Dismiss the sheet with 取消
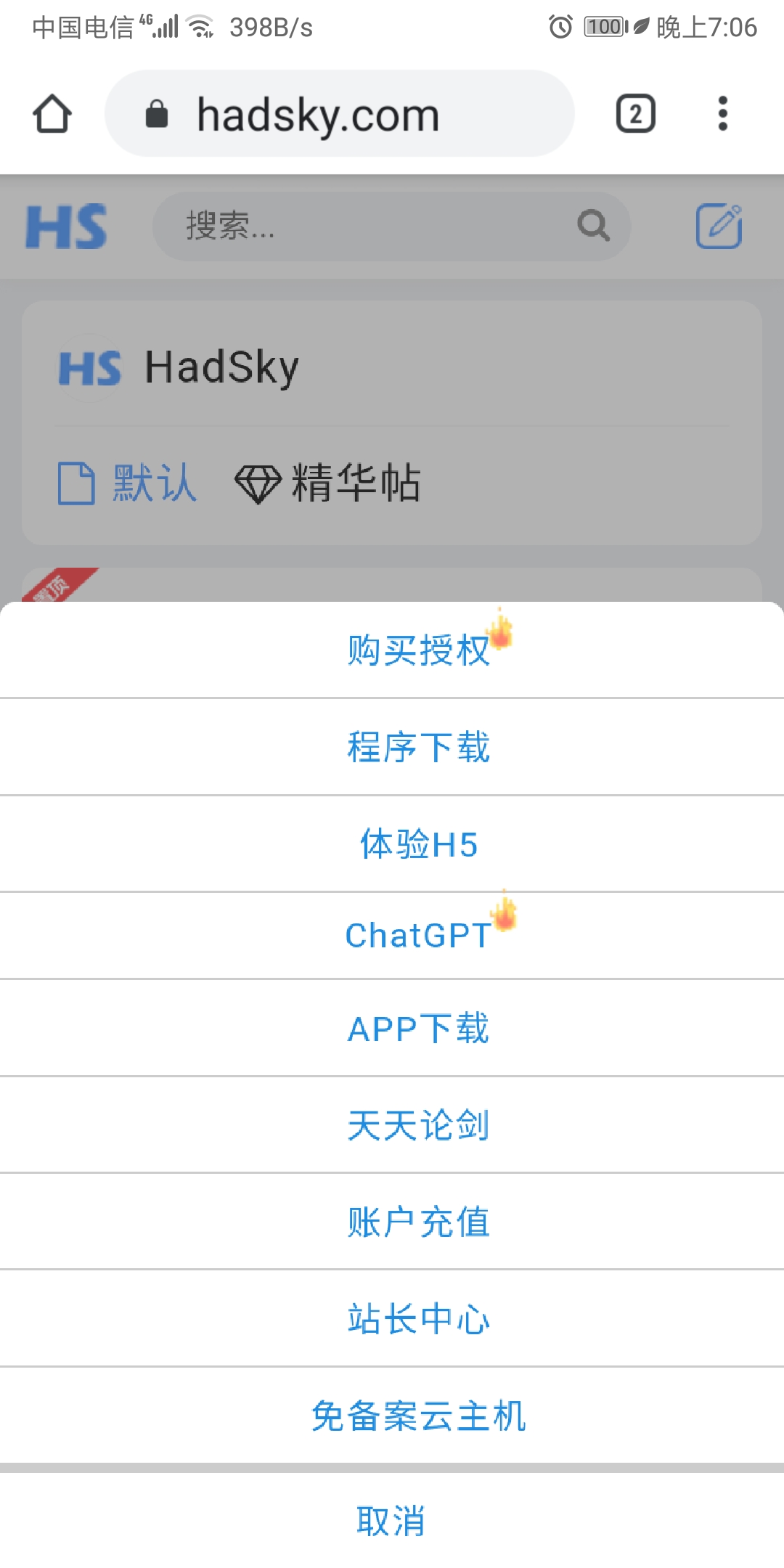 pos(392,1520)
